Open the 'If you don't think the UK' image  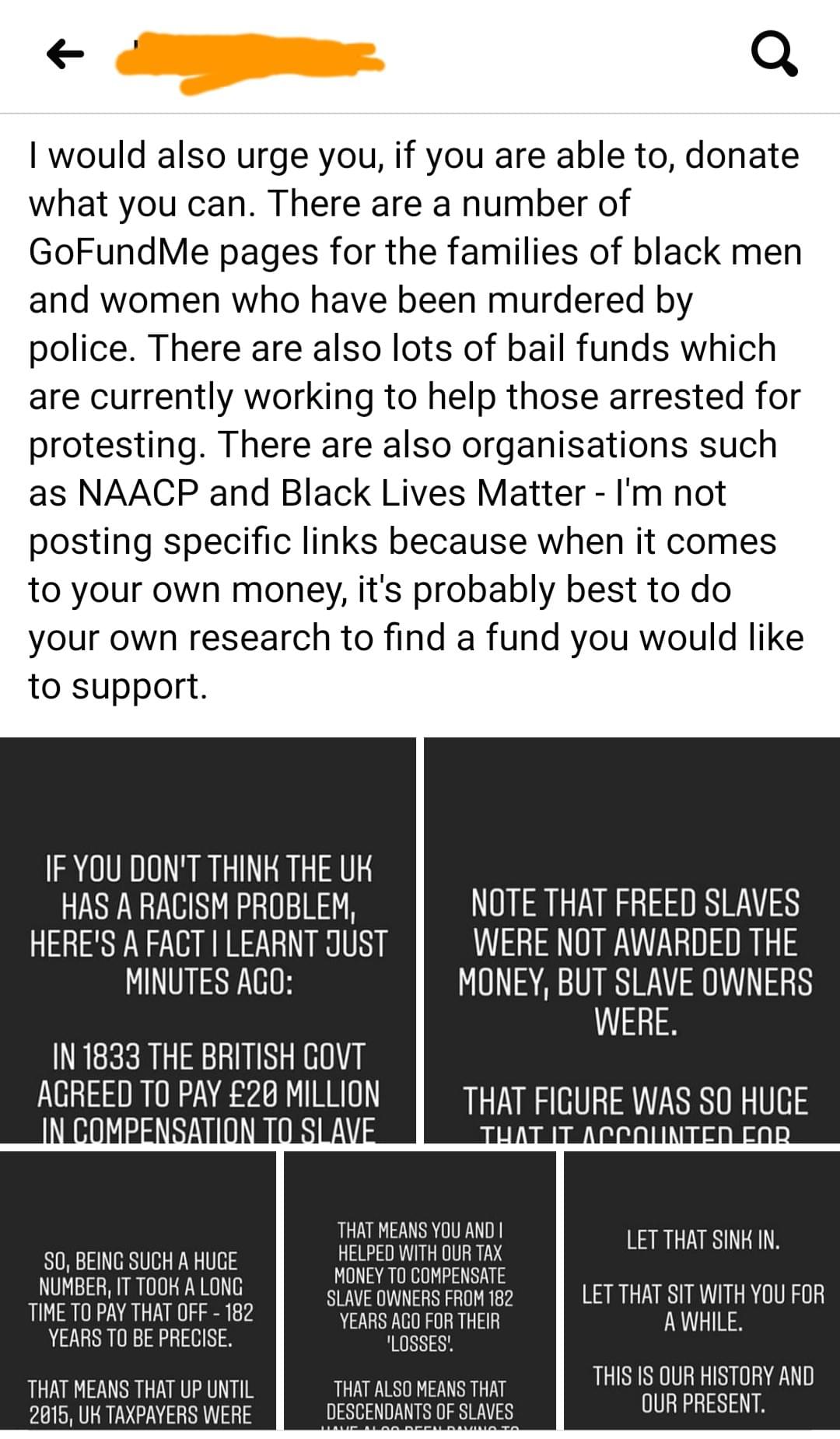(x=208, y=940)
